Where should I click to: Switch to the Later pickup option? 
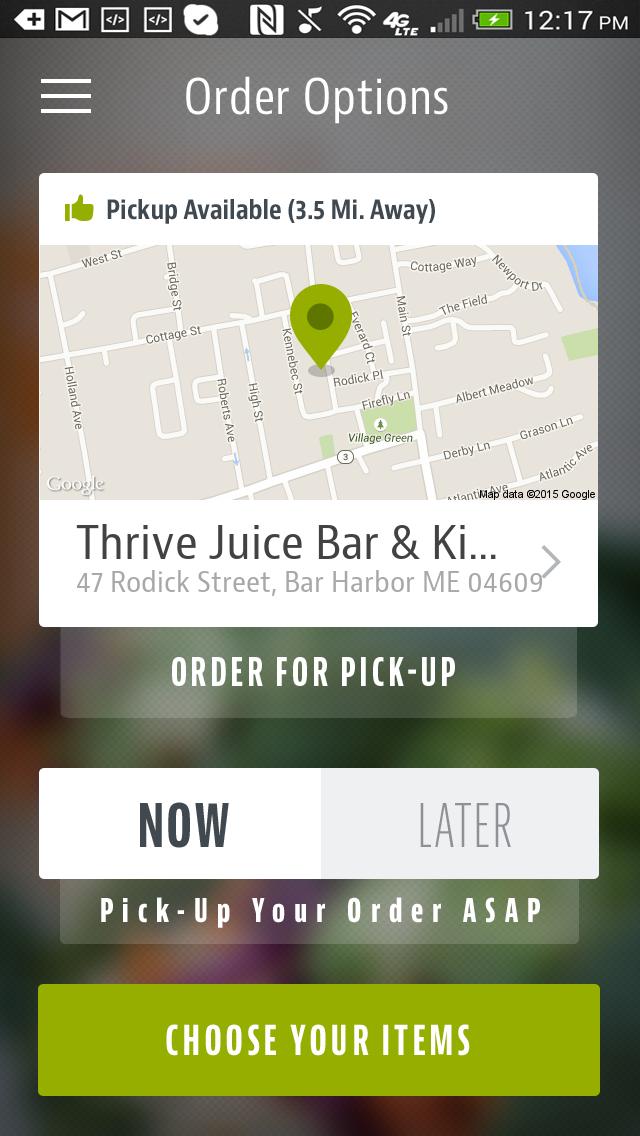460,824
